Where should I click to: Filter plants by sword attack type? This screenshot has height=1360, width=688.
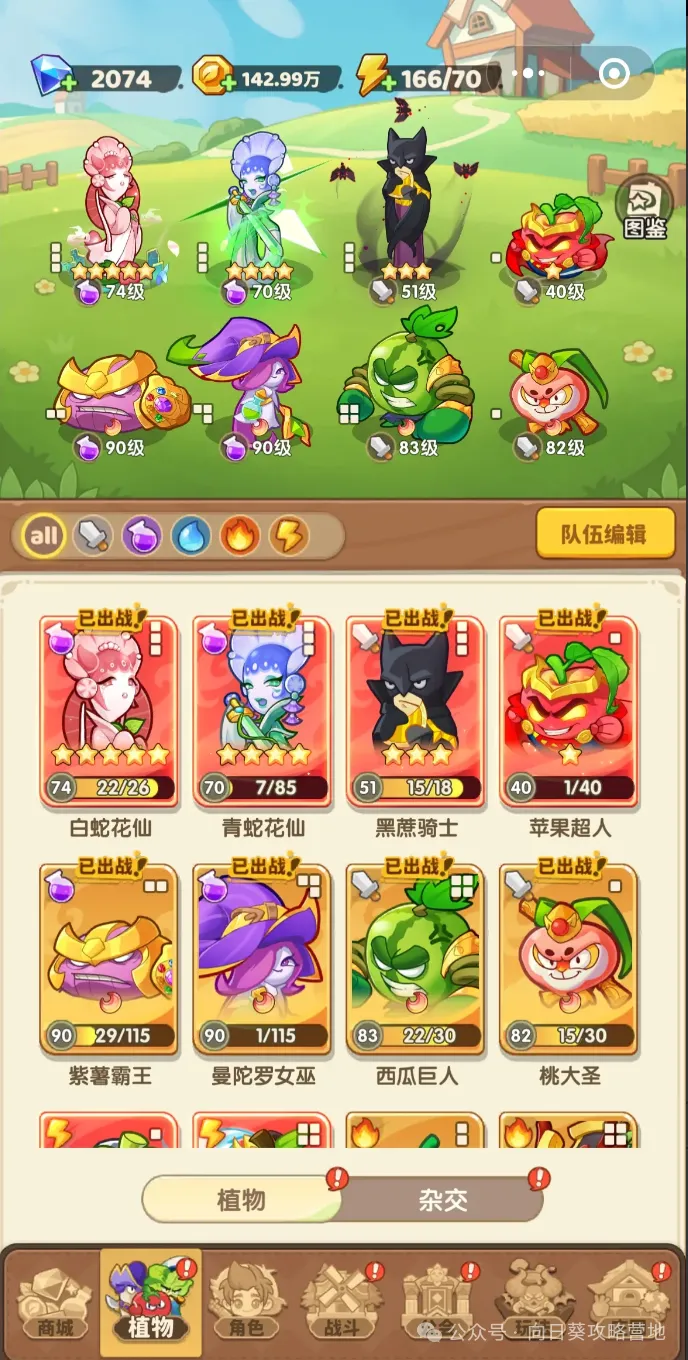(93, 536)
